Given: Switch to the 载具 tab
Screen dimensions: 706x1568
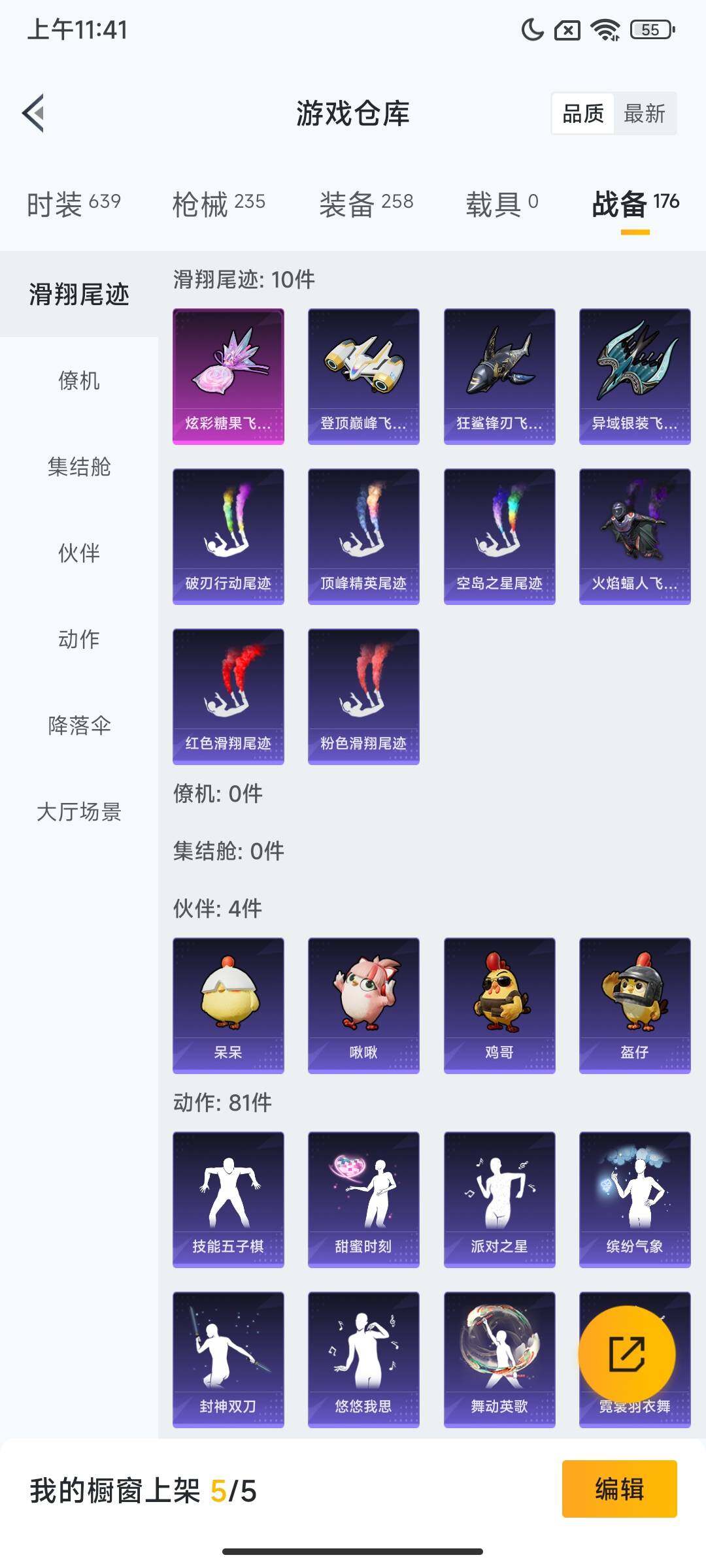Looking at the screenshot, I should tap(501, 204).
